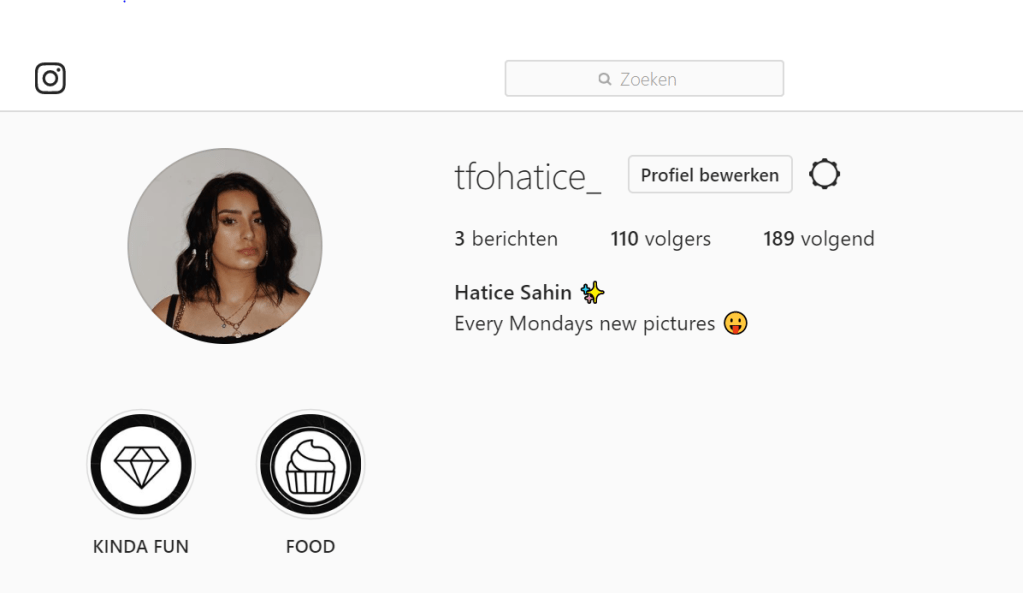
Task: Tap the Zoeken search box
Action: [644, 79]
